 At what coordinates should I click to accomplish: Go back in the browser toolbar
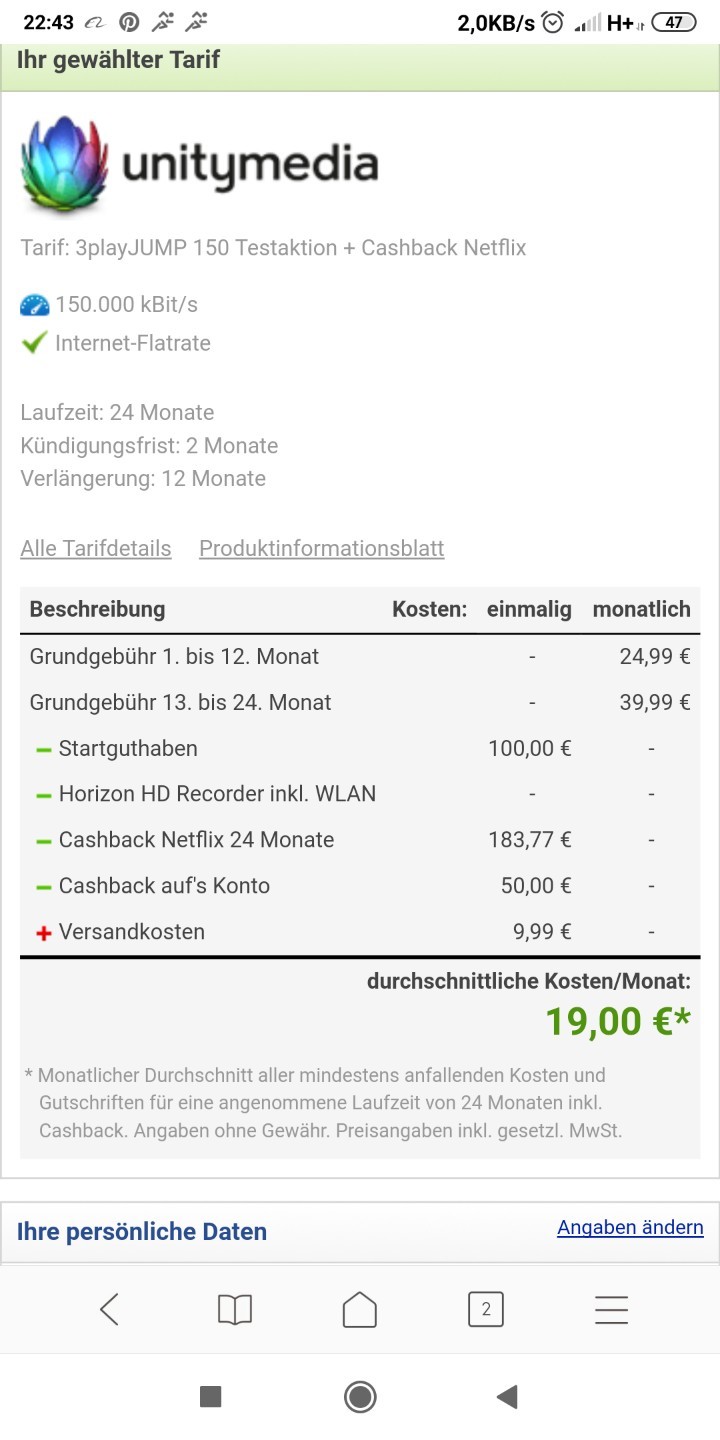tap(110, 1309)
